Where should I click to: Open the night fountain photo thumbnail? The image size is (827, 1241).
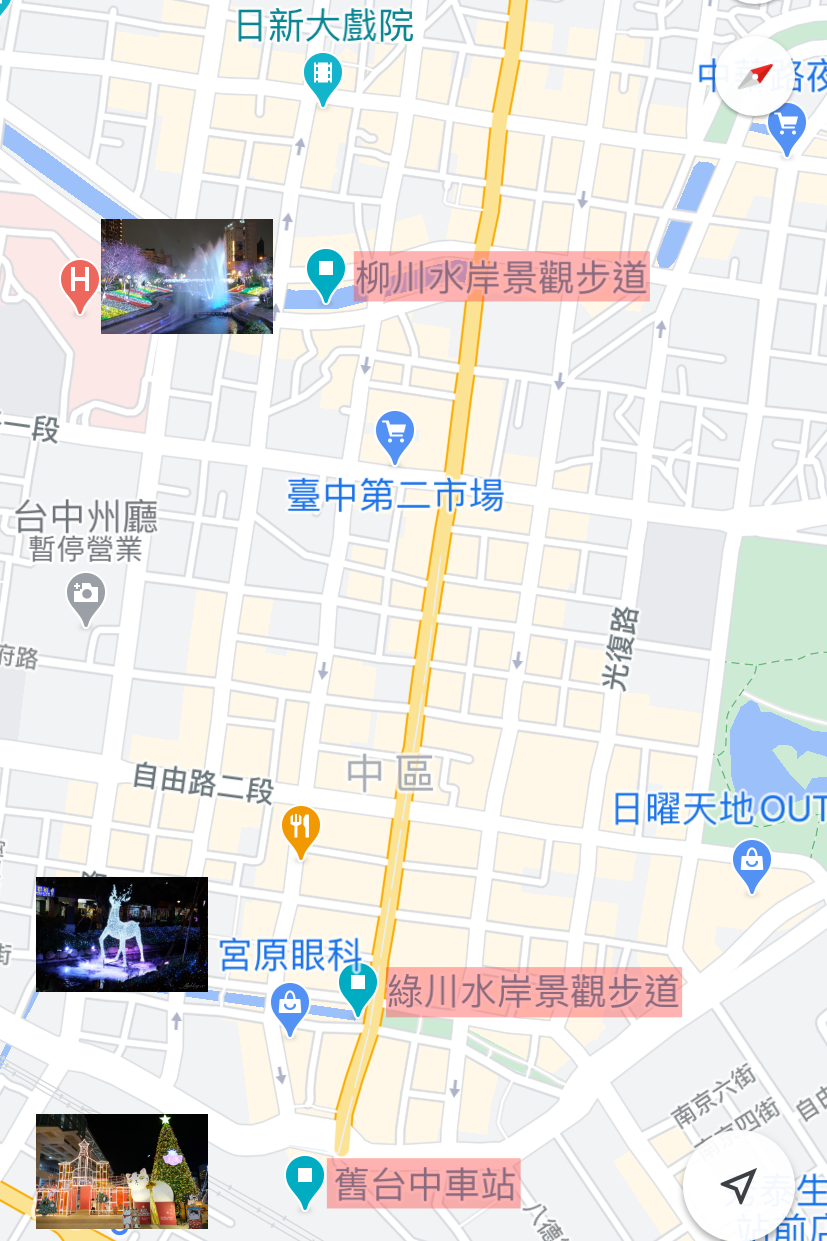click(x=186, y=276)
